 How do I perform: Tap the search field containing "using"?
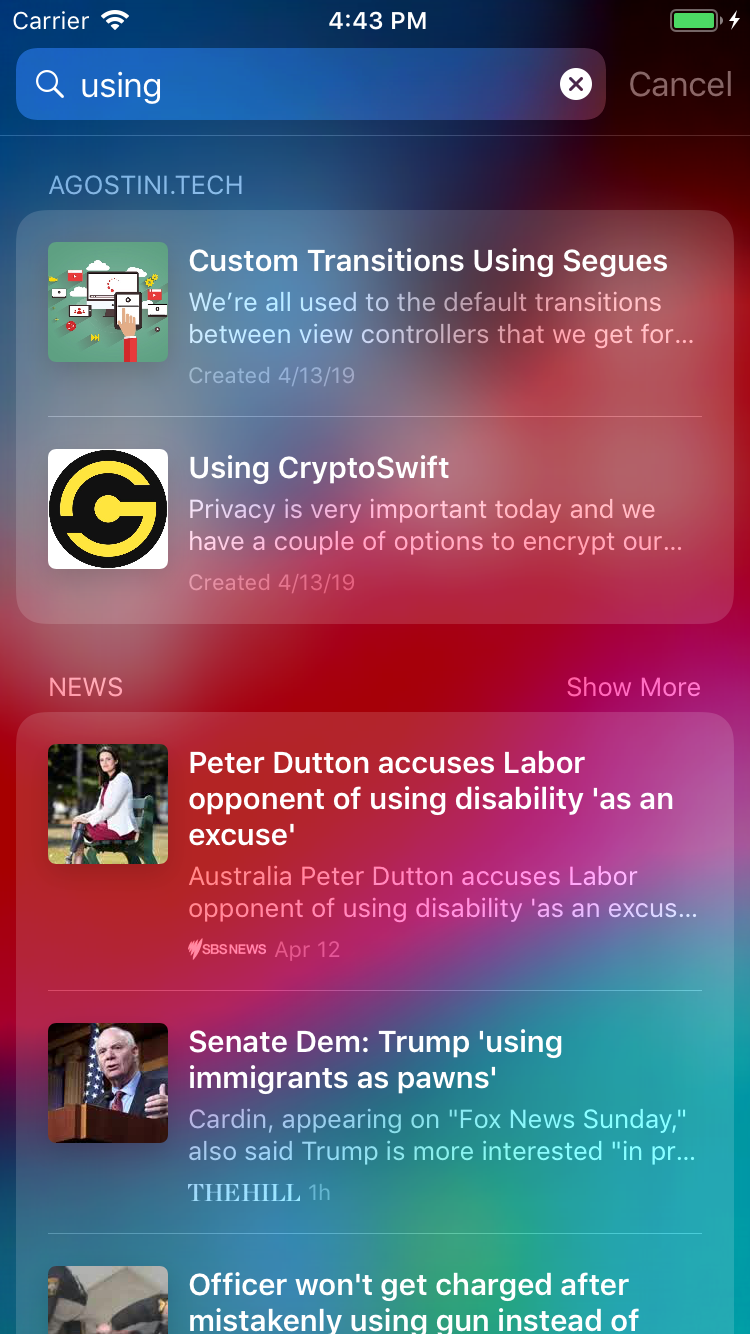tap(300, 85)
